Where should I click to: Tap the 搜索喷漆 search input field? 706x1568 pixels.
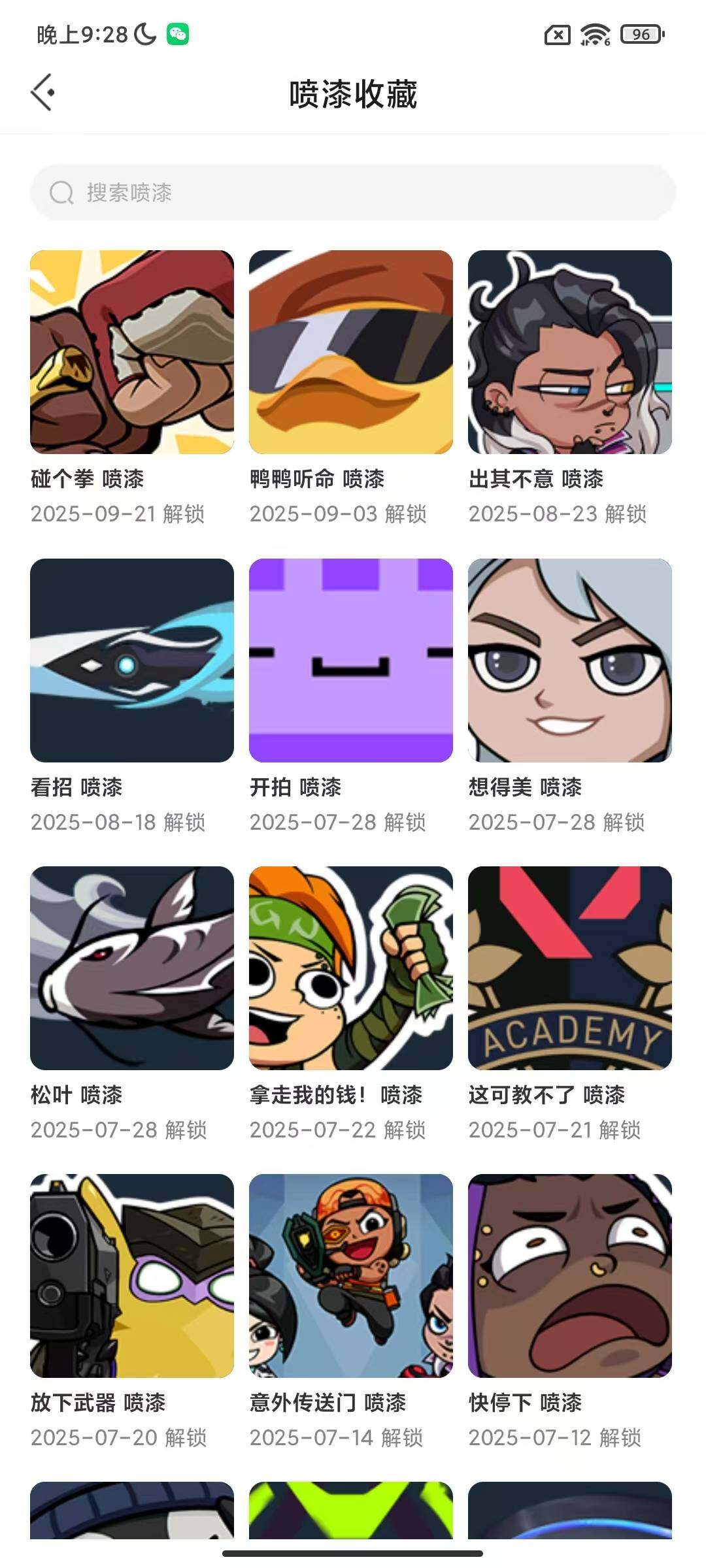[x=353, y=193]
